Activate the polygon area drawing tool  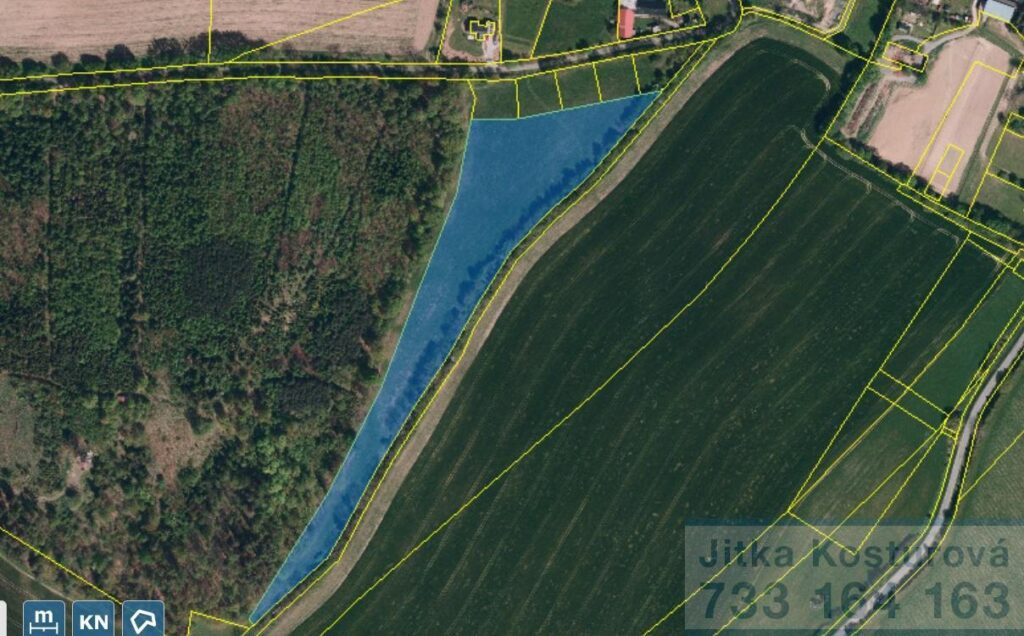pyautogui.click(x=143, y=619)
